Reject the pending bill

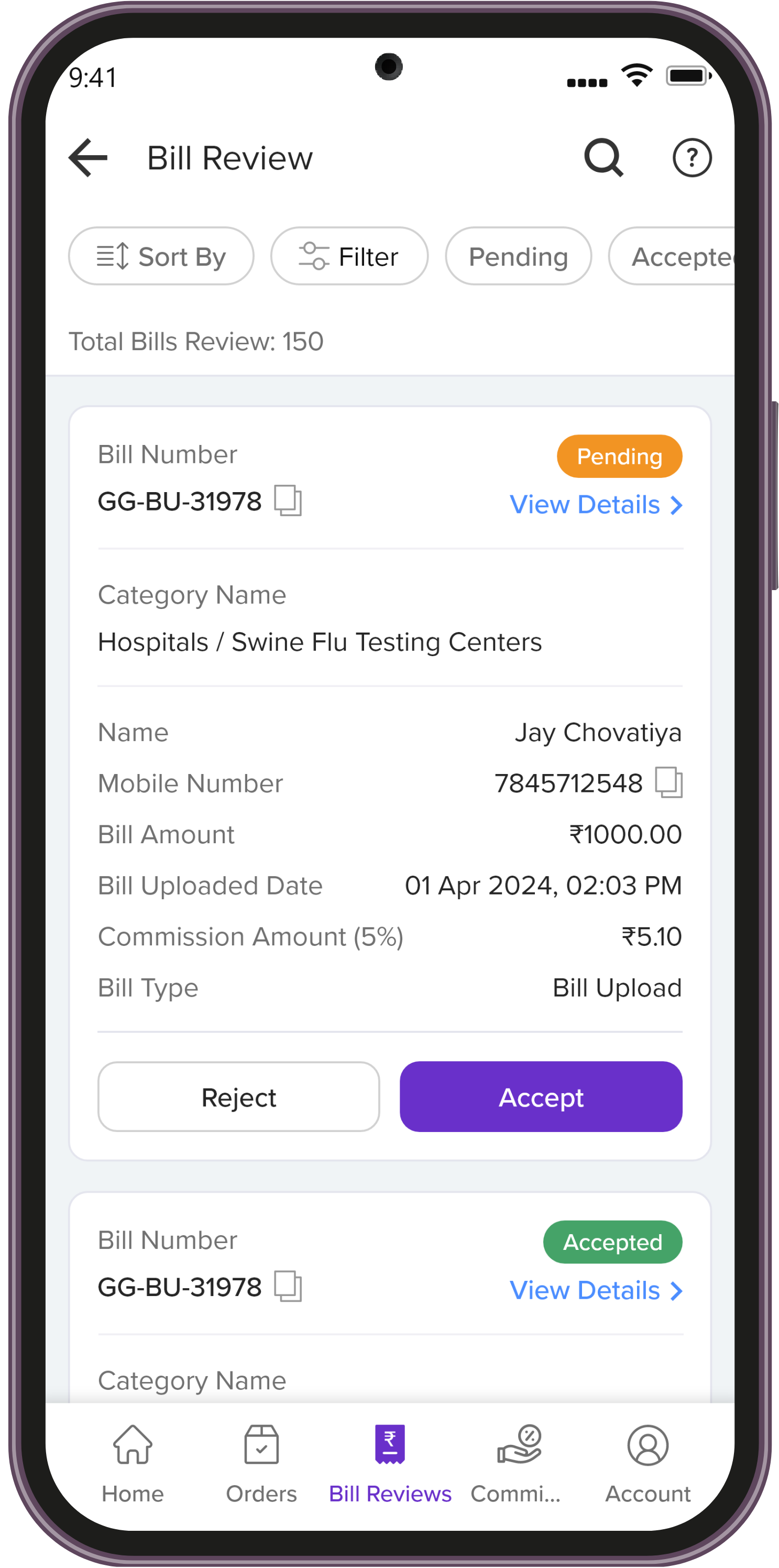(x=238, y=1097)
